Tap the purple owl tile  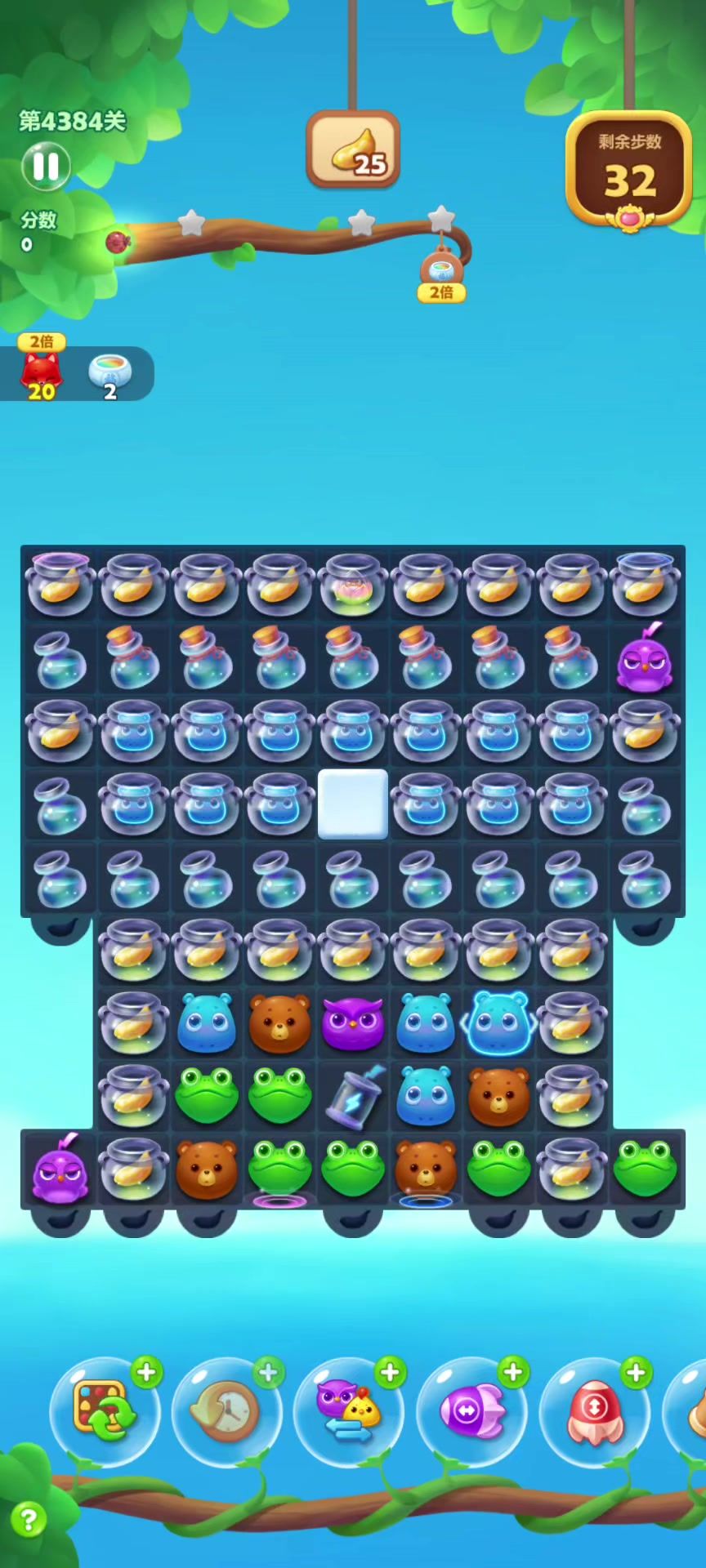click(x=352, y=1022)
